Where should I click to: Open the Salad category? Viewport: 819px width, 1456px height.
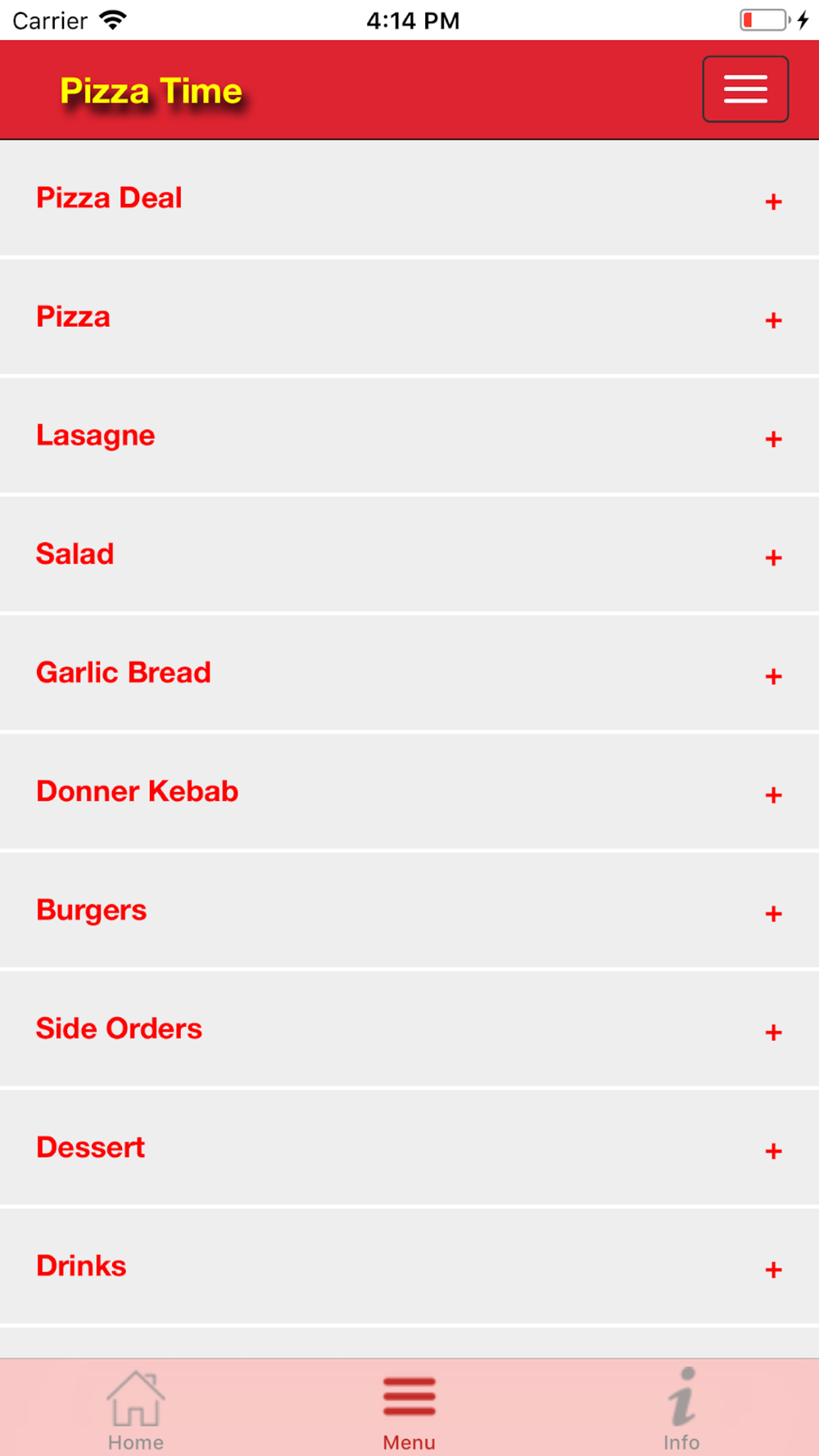coord(409,554)
